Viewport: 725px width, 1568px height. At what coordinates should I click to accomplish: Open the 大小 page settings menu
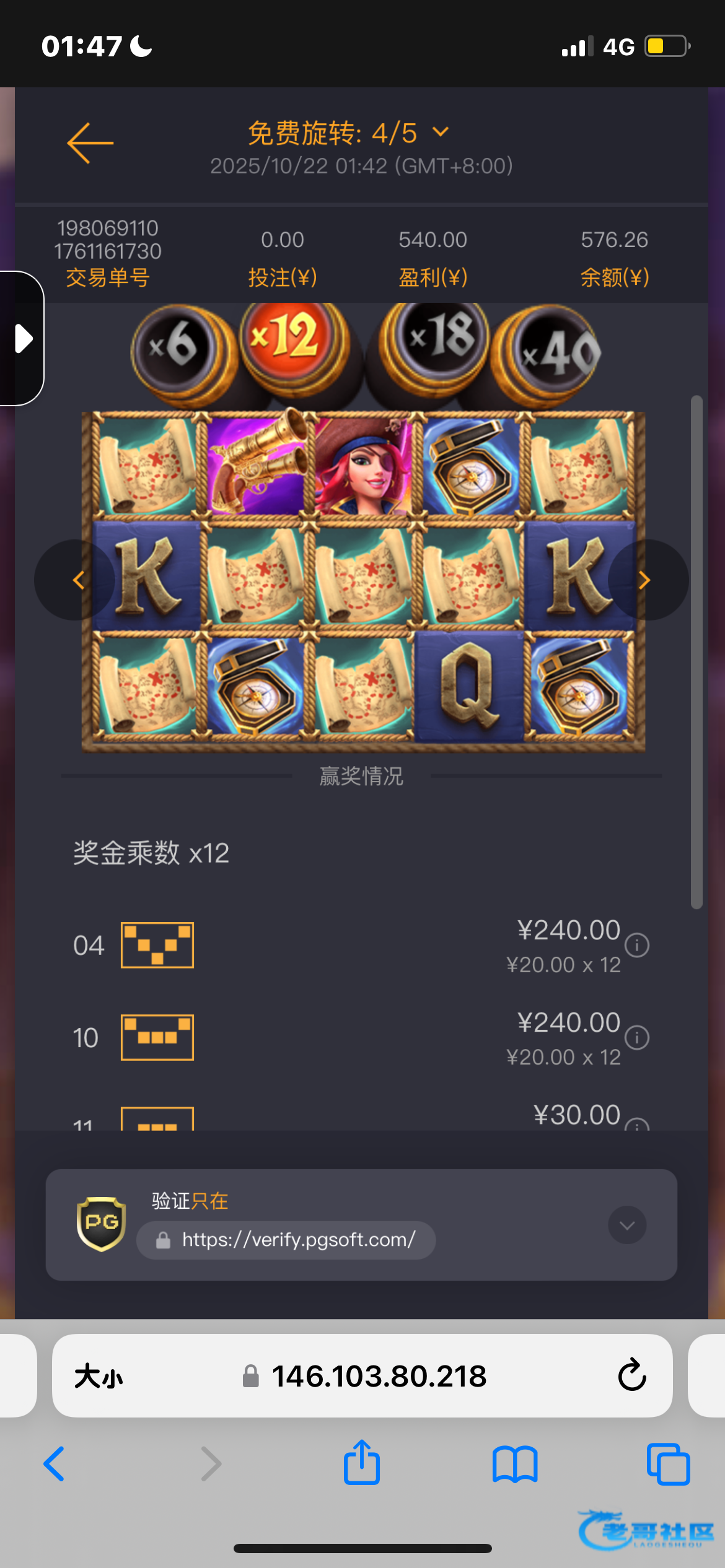[x=99, y=1376]
